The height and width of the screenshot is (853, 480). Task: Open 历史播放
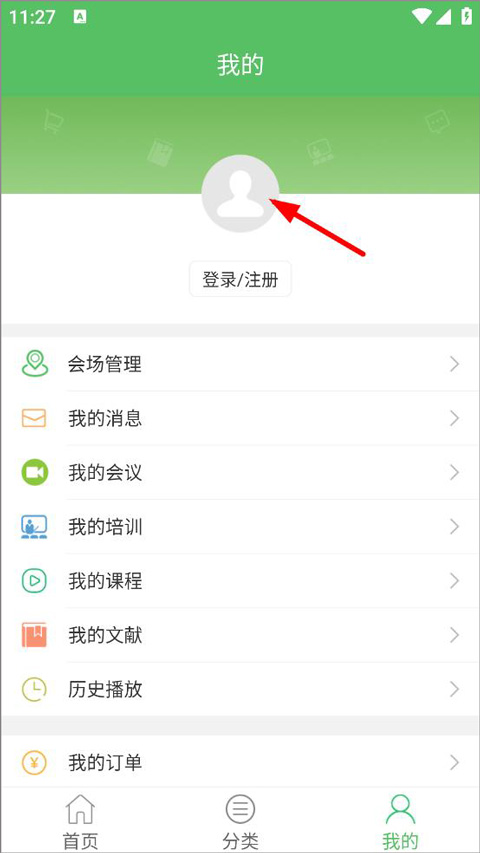240,689
